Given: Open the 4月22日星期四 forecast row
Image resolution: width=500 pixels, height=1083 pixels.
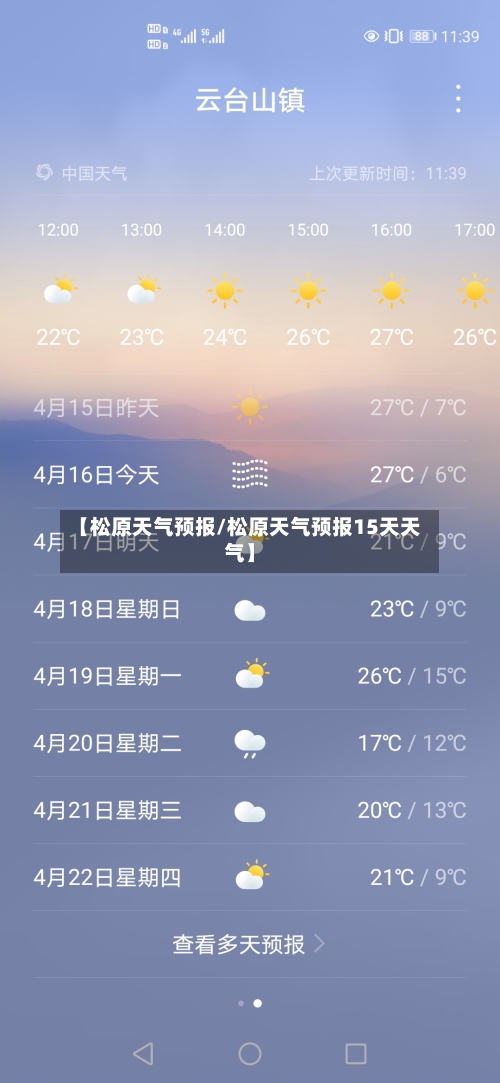Looking at the screenshot, I should 250,877.
